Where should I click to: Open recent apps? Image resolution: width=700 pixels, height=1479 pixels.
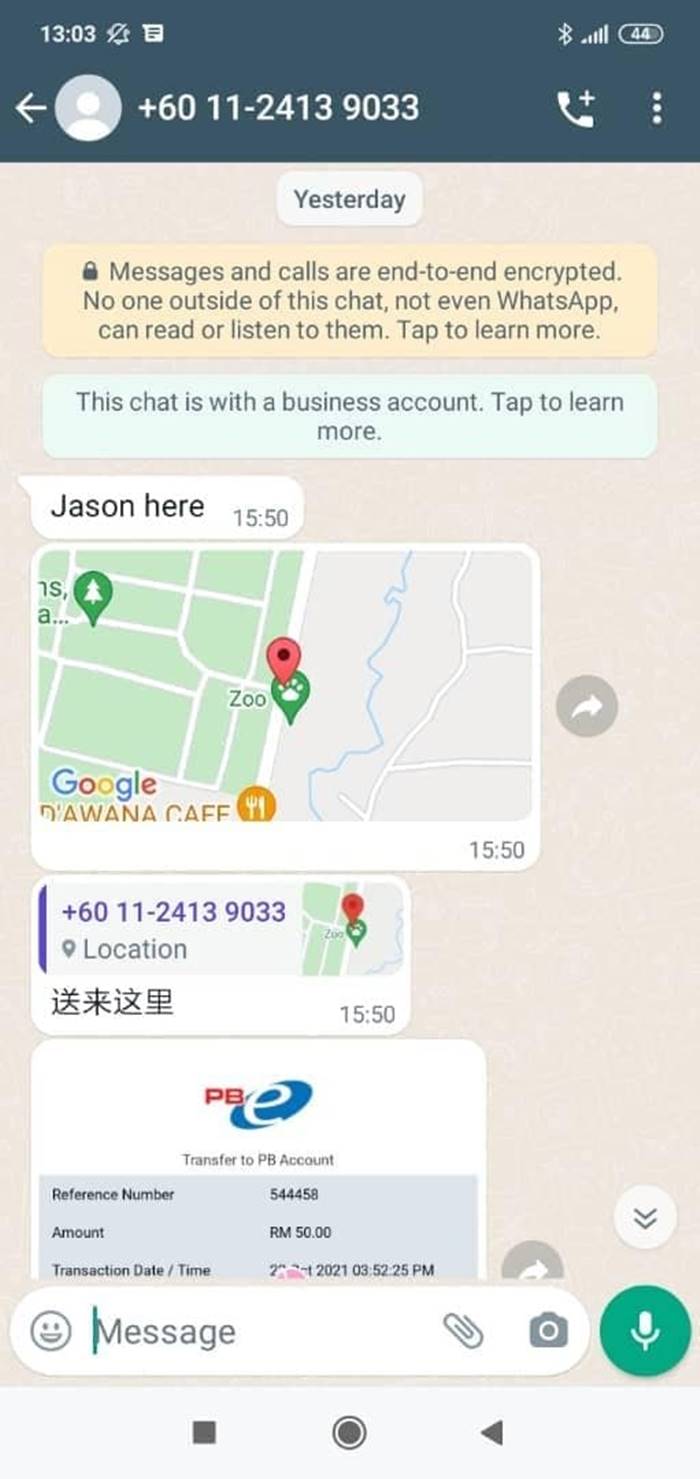[x=204, y=1433]
